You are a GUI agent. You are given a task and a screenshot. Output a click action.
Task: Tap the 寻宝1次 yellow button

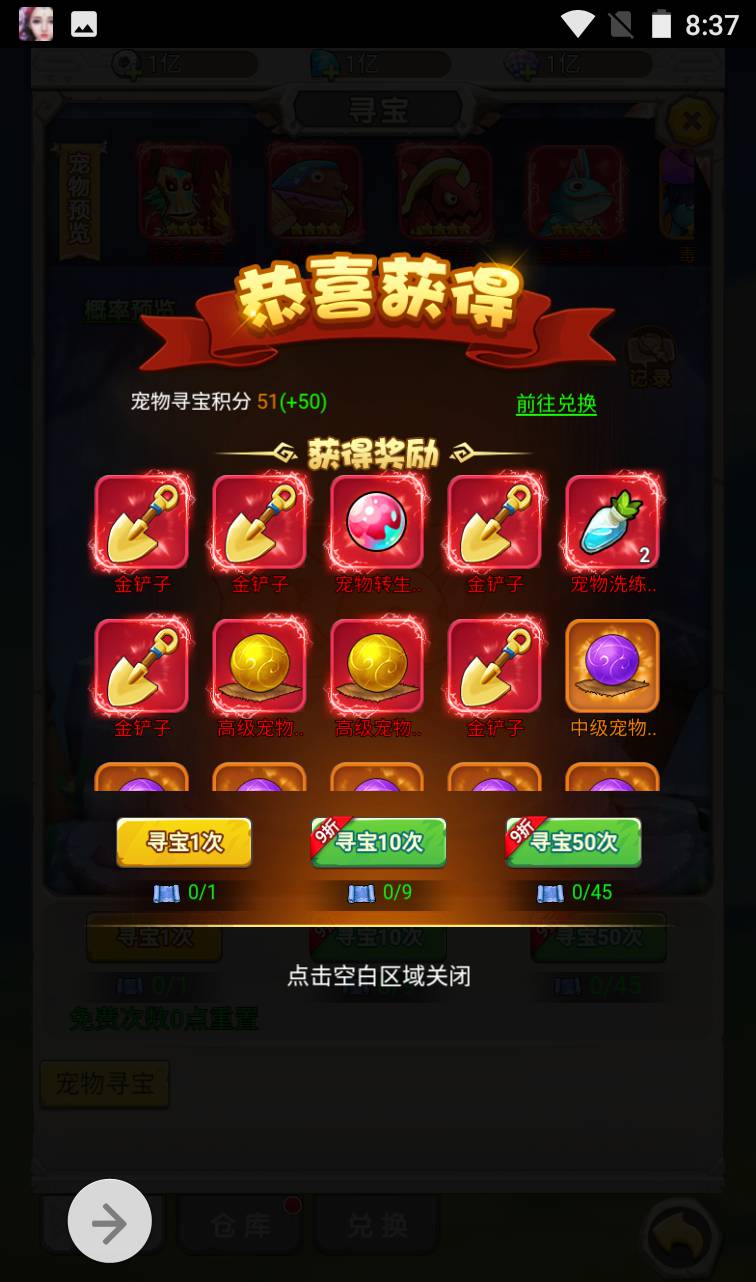coord(184,842)
